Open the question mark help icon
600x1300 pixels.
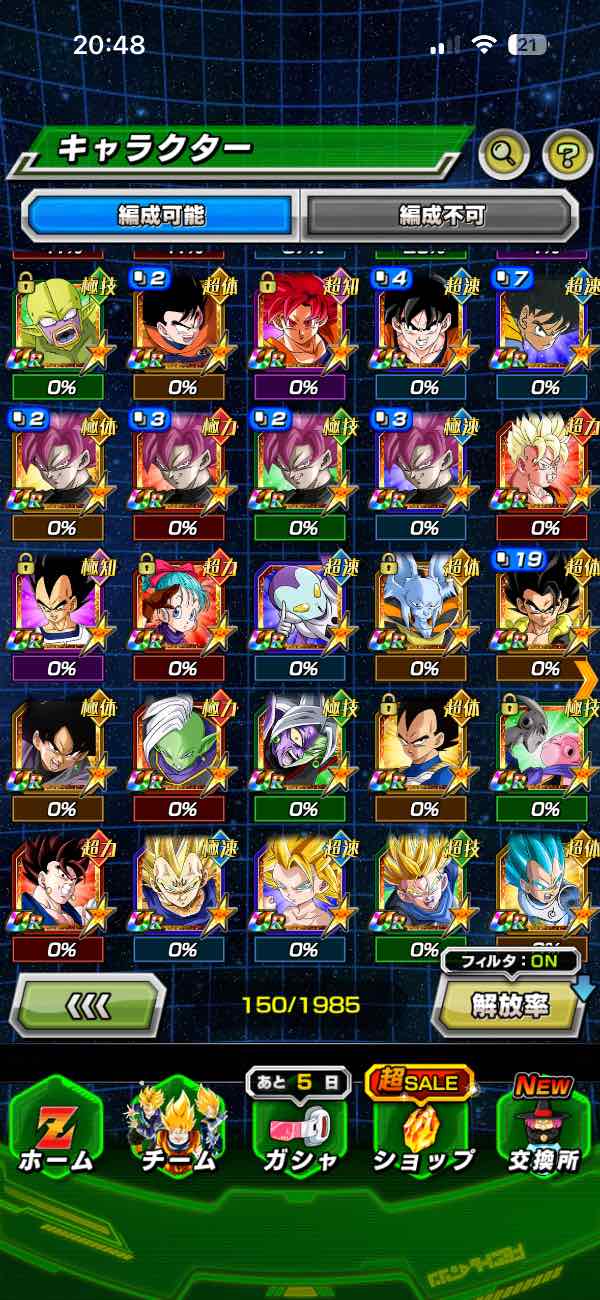567,153
